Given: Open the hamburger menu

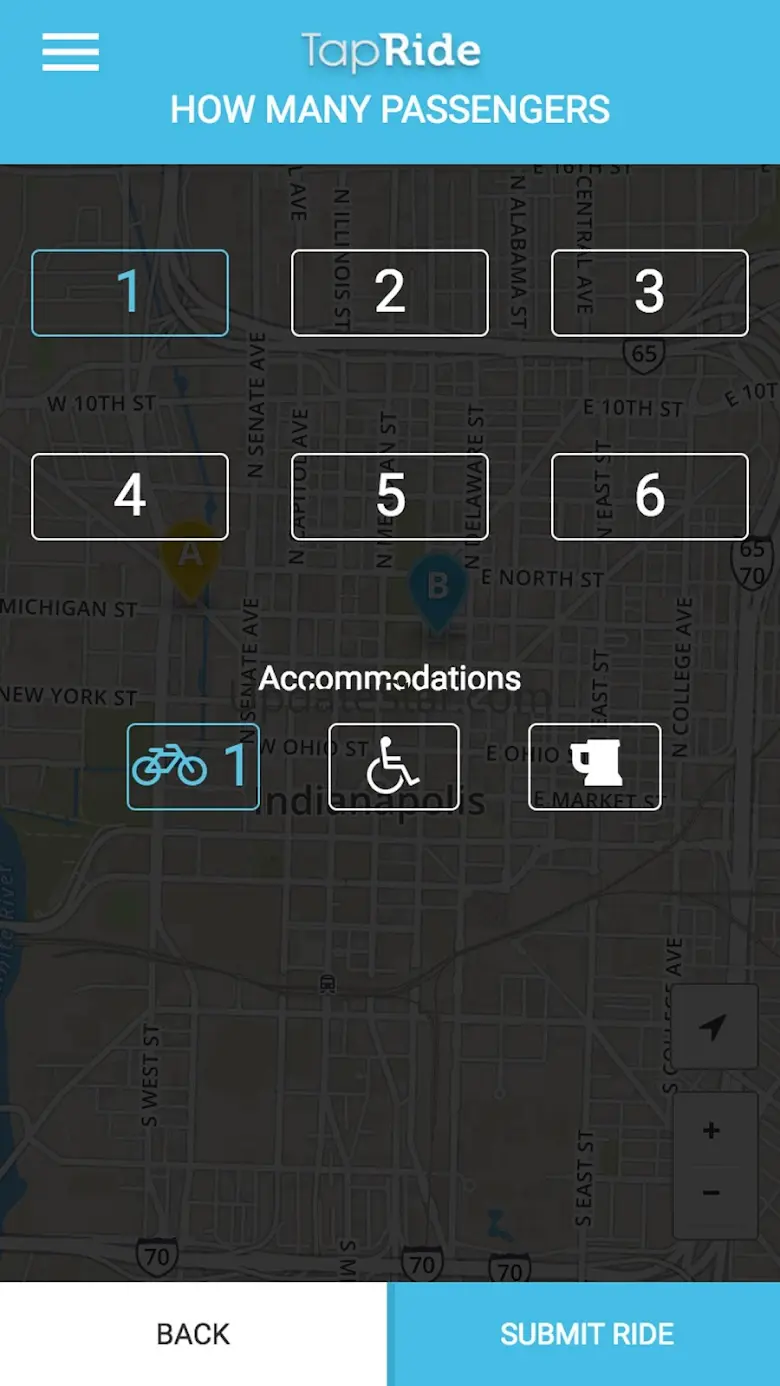Looking at the screenshot, I should 70,52.
